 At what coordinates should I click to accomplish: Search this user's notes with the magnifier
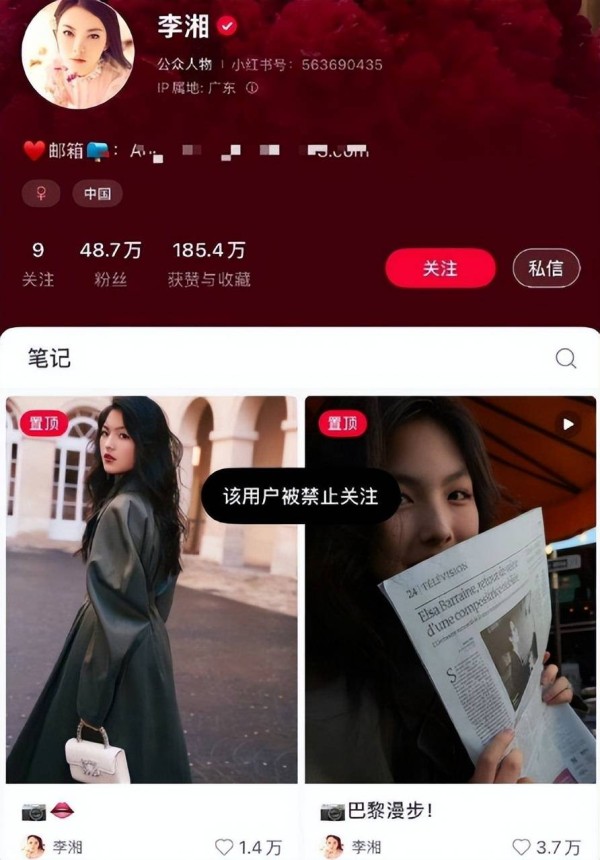tap(565, 359)
